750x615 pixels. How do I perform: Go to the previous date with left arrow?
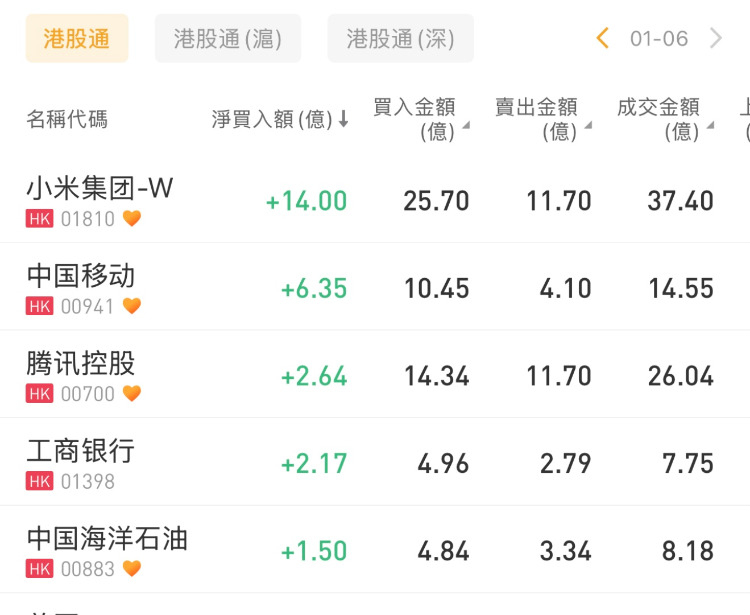(602, 39)
